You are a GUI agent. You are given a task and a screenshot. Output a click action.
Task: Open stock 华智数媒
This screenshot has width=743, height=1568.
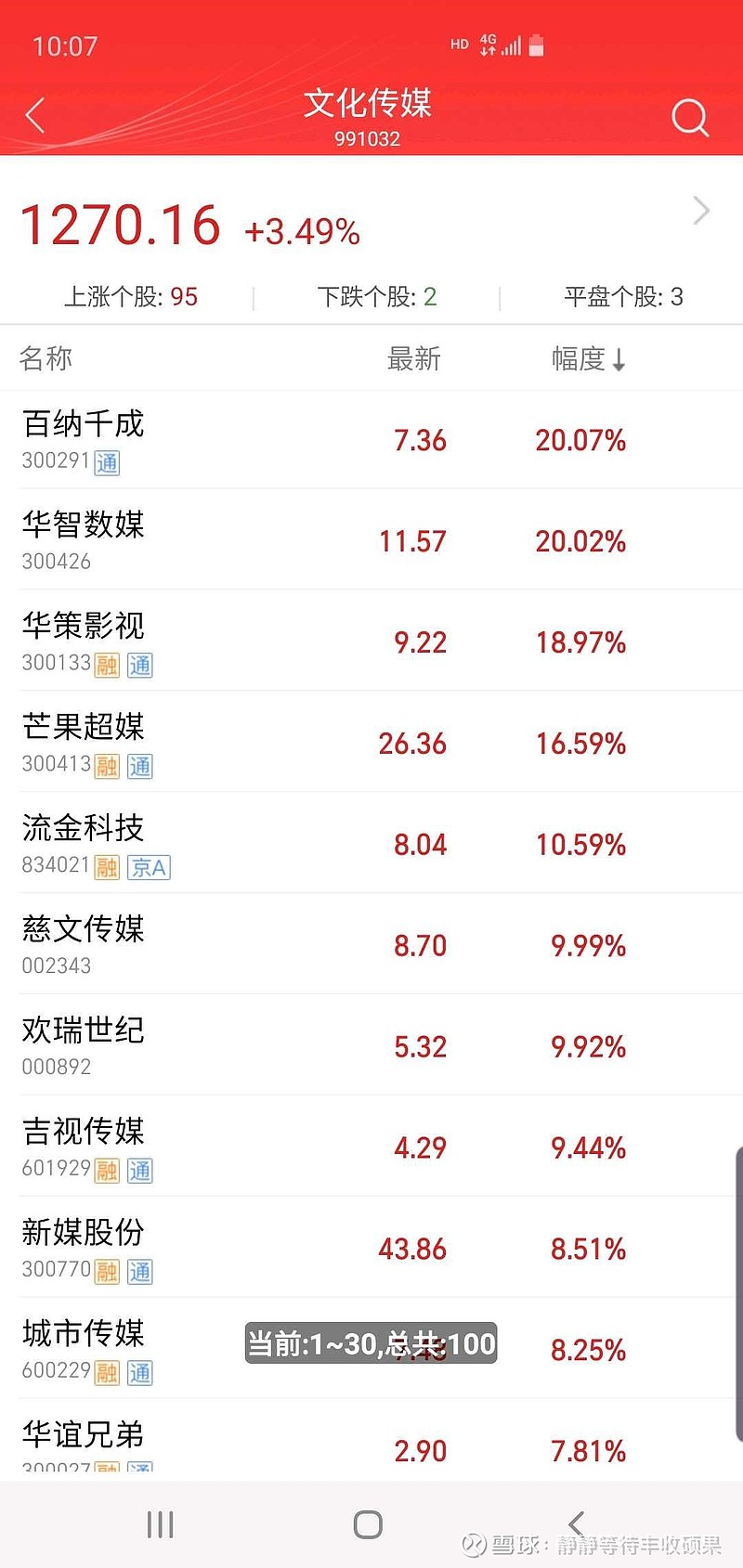(x=371, y=540)
